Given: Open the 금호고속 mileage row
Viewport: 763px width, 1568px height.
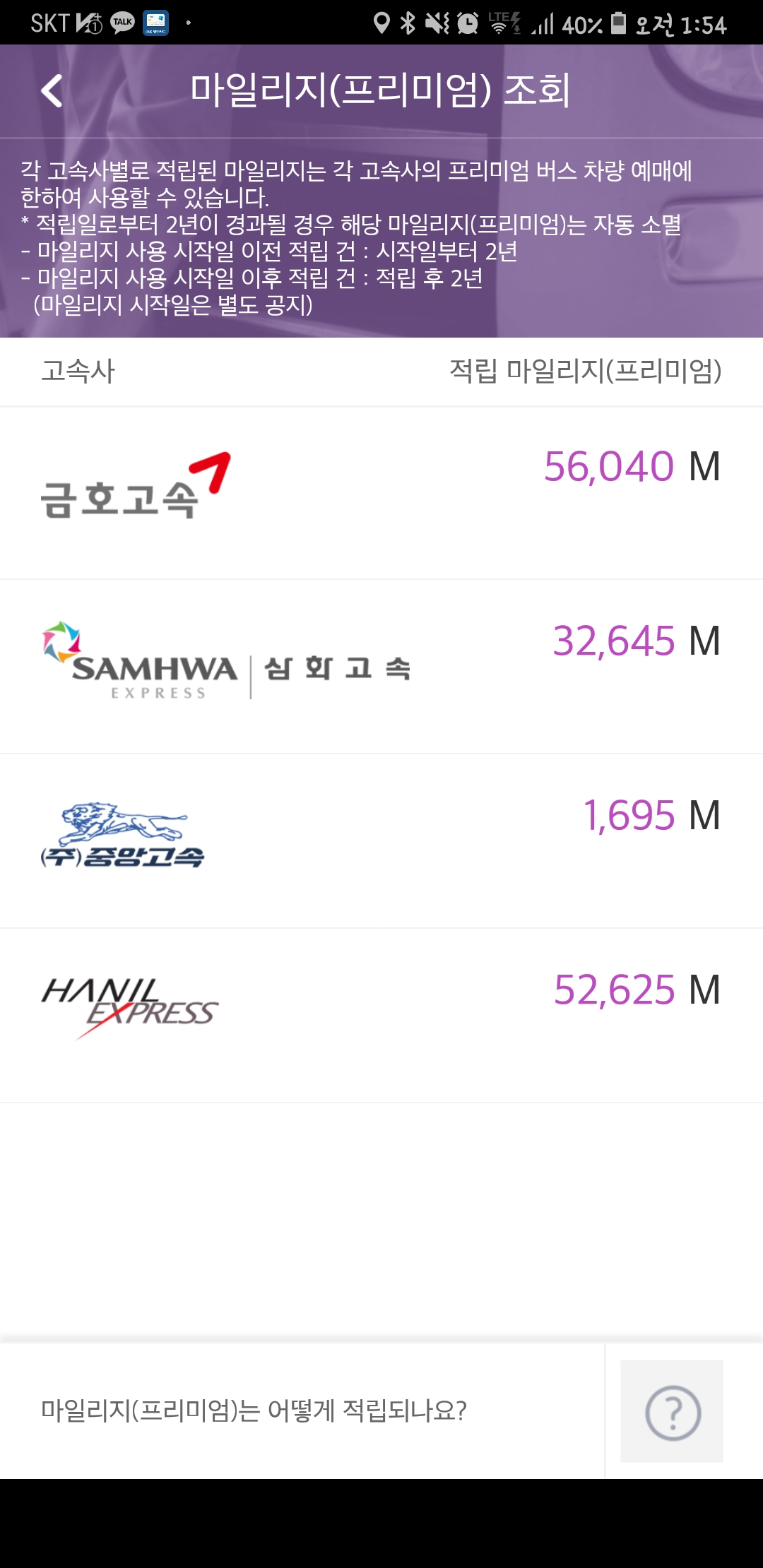Looking at the screenshot, I should click(x=381, y=492).
